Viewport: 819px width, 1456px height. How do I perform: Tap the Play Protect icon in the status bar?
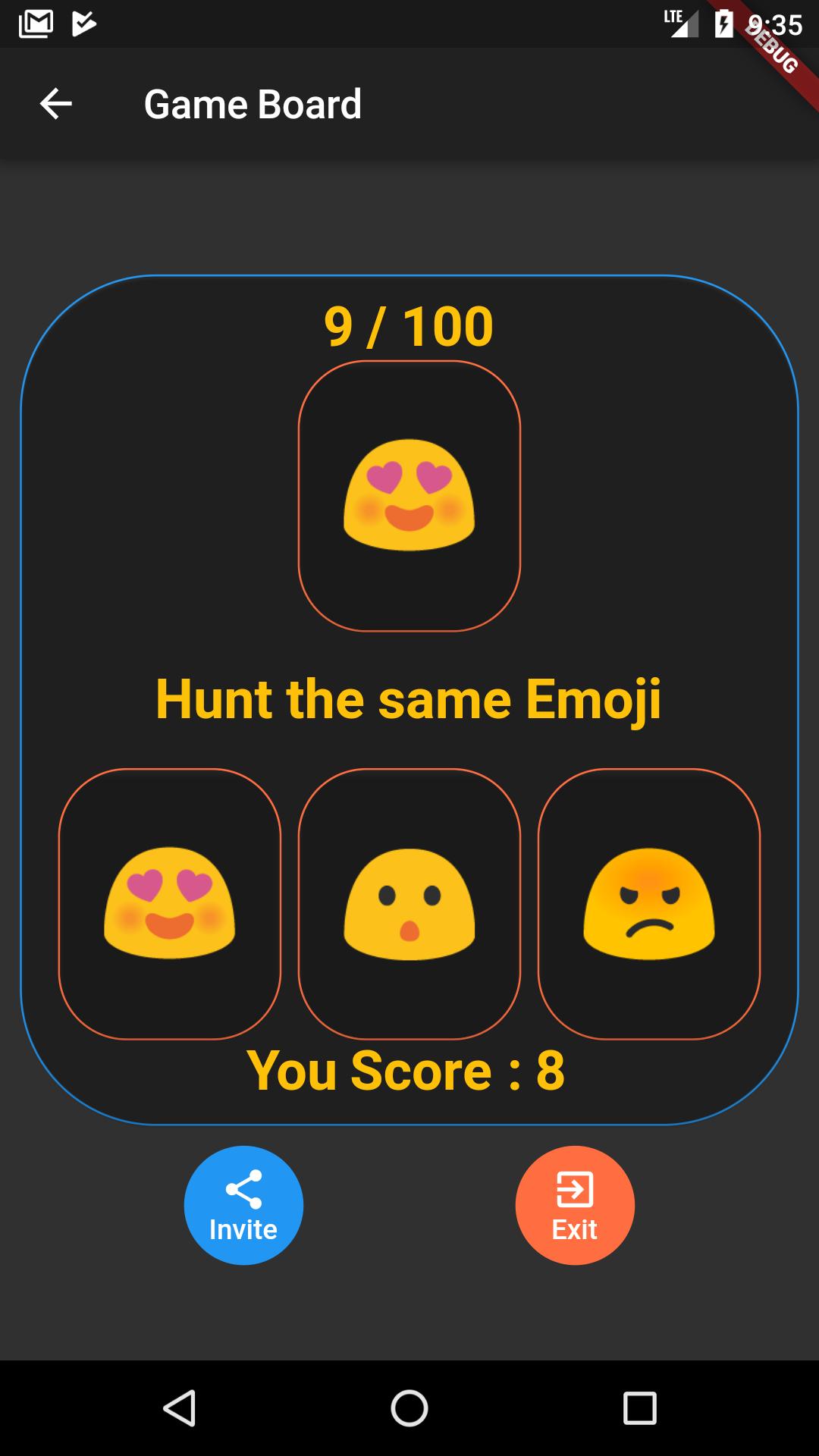coord(83,23)
